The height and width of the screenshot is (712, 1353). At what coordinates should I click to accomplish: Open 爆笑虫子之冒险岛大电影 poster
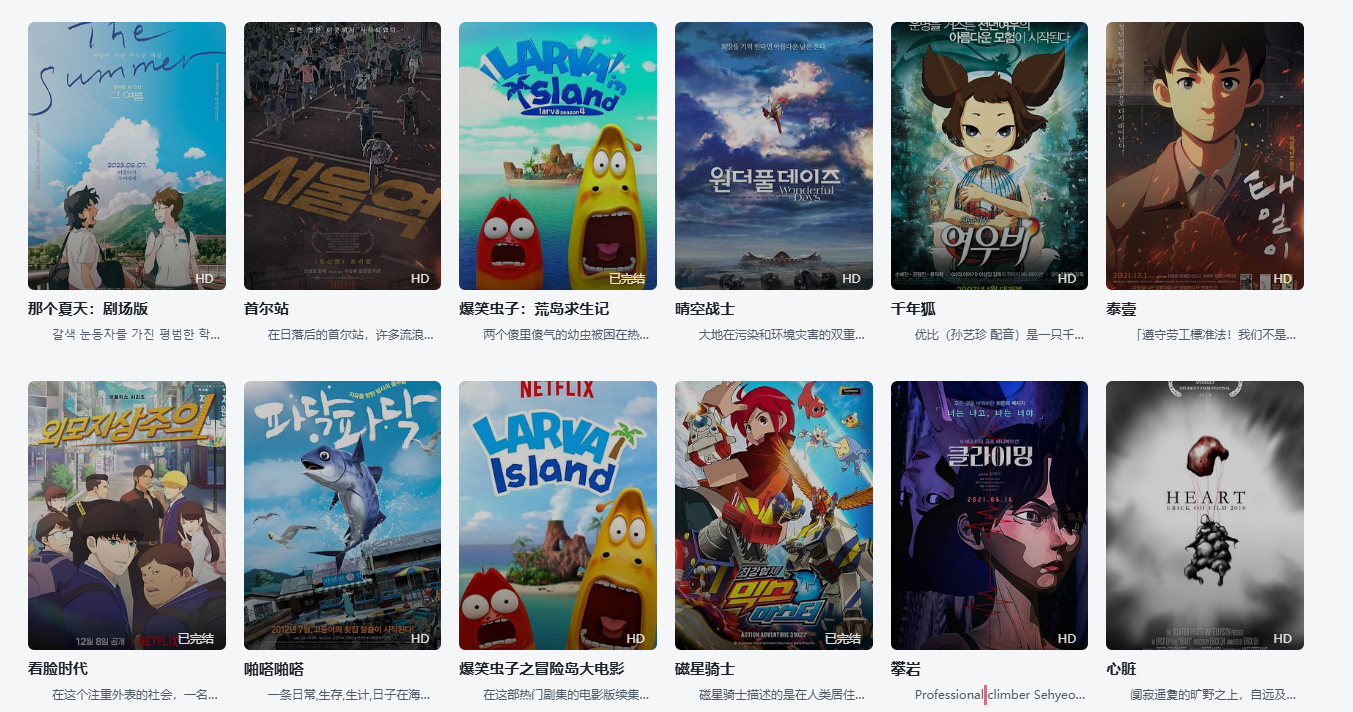click(x=558, y=515)
